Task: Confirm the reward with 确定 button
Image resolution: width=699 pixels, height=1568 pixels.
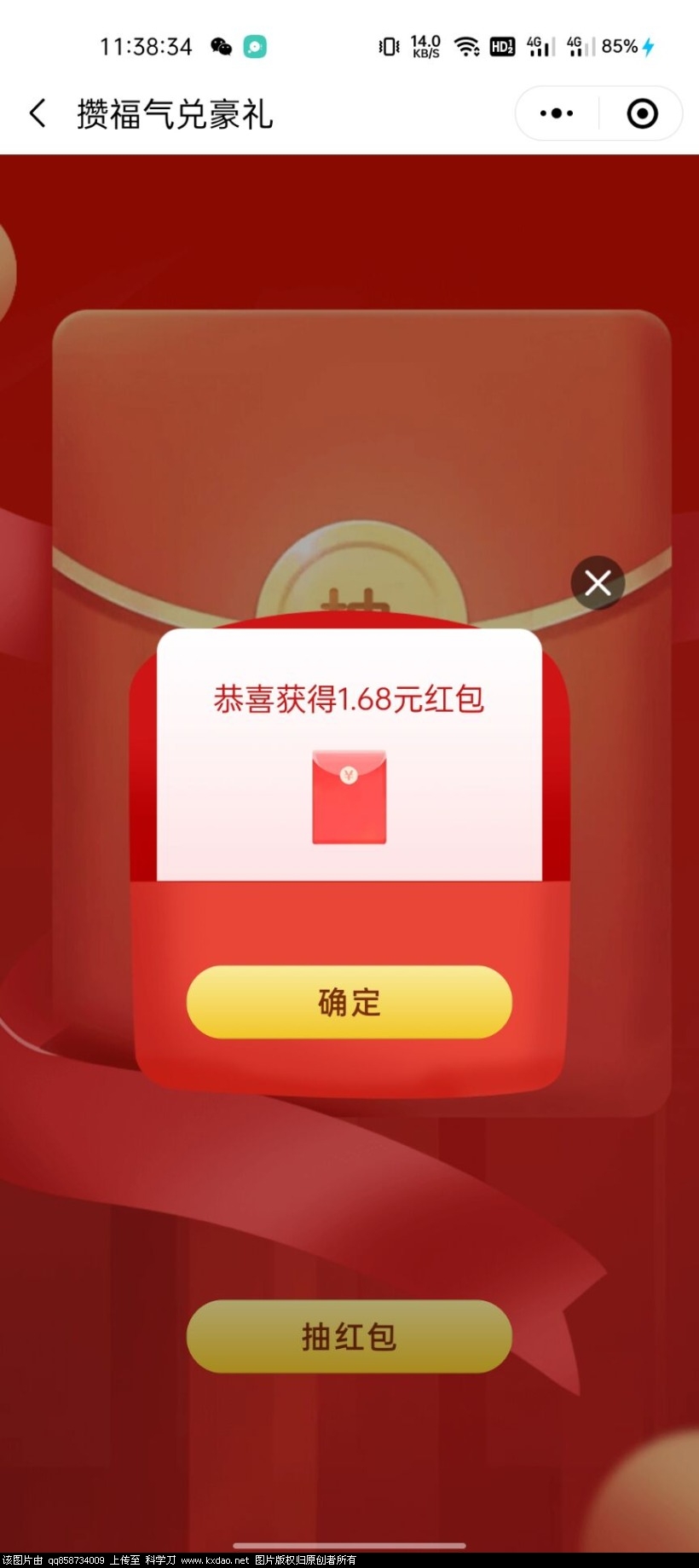Action: [x=349, y=1002]
